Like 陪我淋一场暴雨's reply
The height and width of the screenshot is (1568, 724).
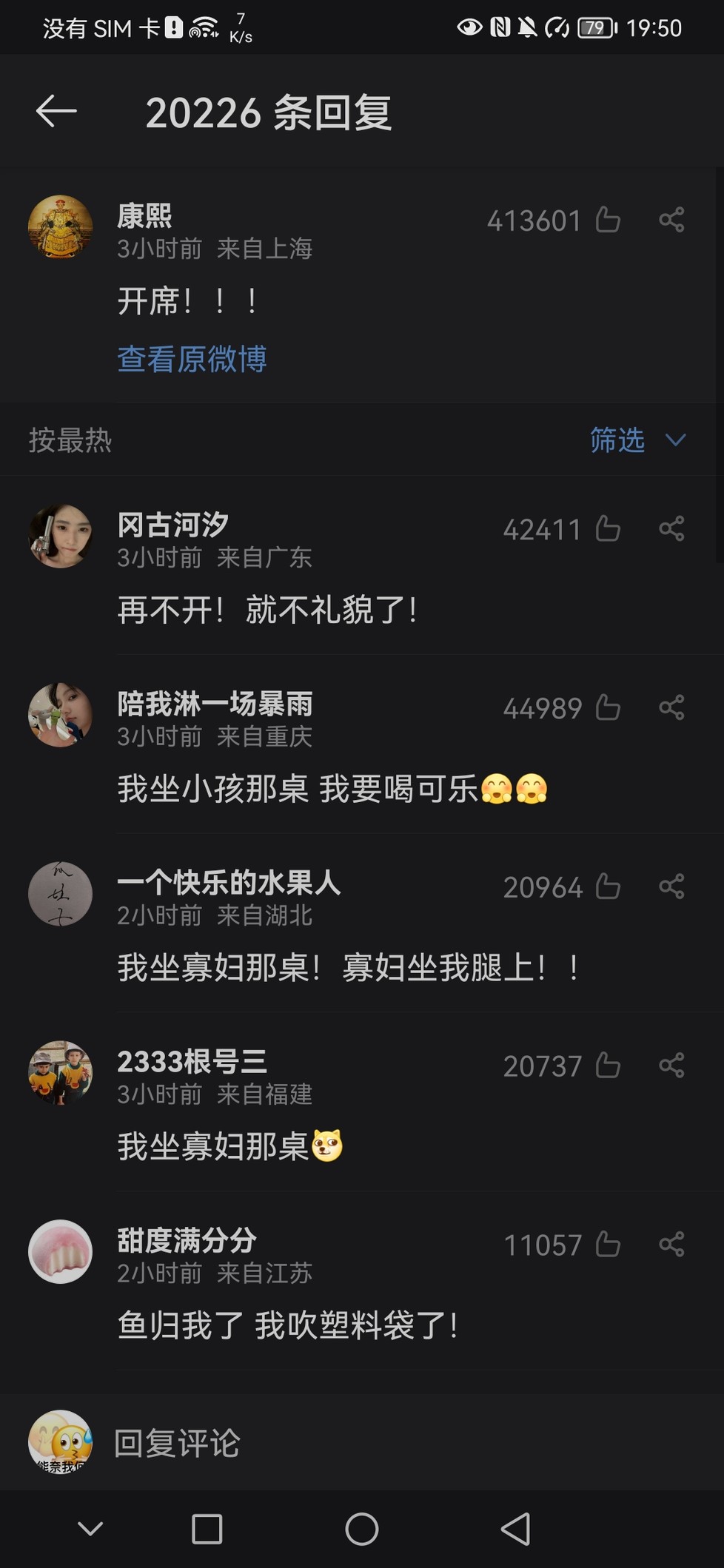pyautogui.click(x=608, y=708)
